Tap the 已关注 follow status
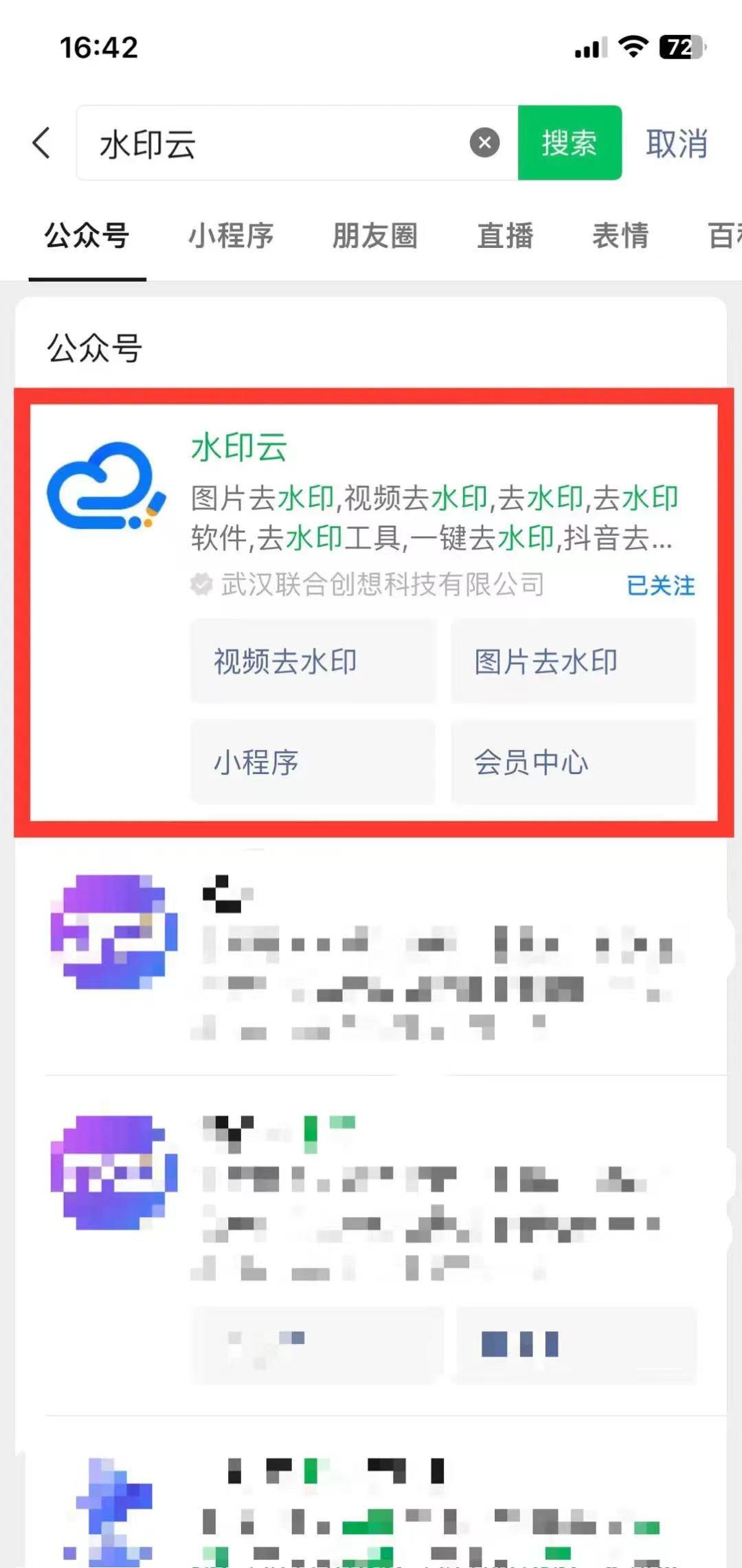Image resolution: width=742 pixels, height=1568 pixels. click(660, 586)
